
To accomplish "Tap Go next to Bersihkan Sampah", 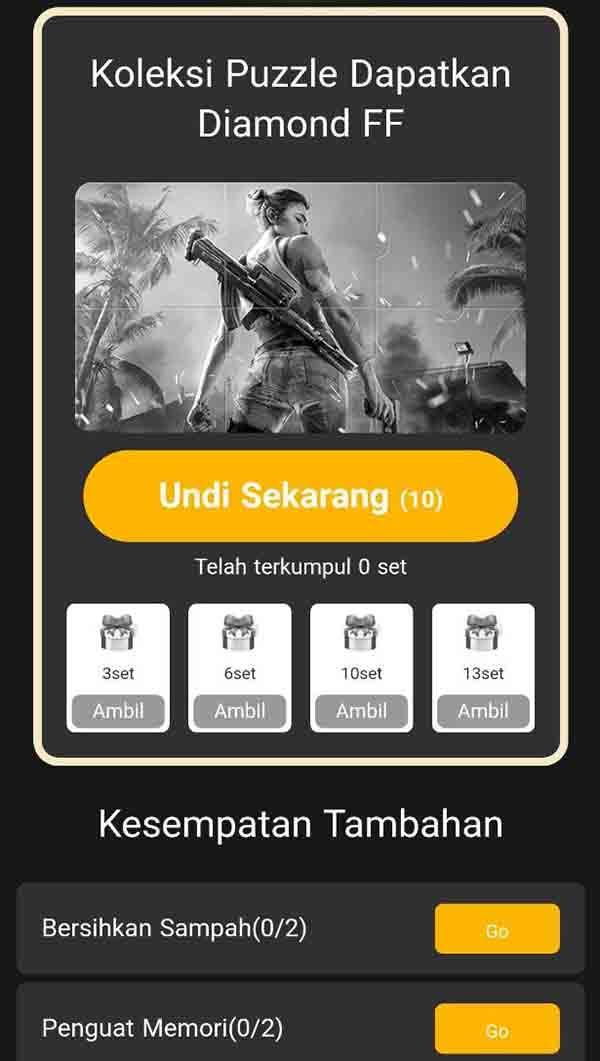I will point(497,929).
